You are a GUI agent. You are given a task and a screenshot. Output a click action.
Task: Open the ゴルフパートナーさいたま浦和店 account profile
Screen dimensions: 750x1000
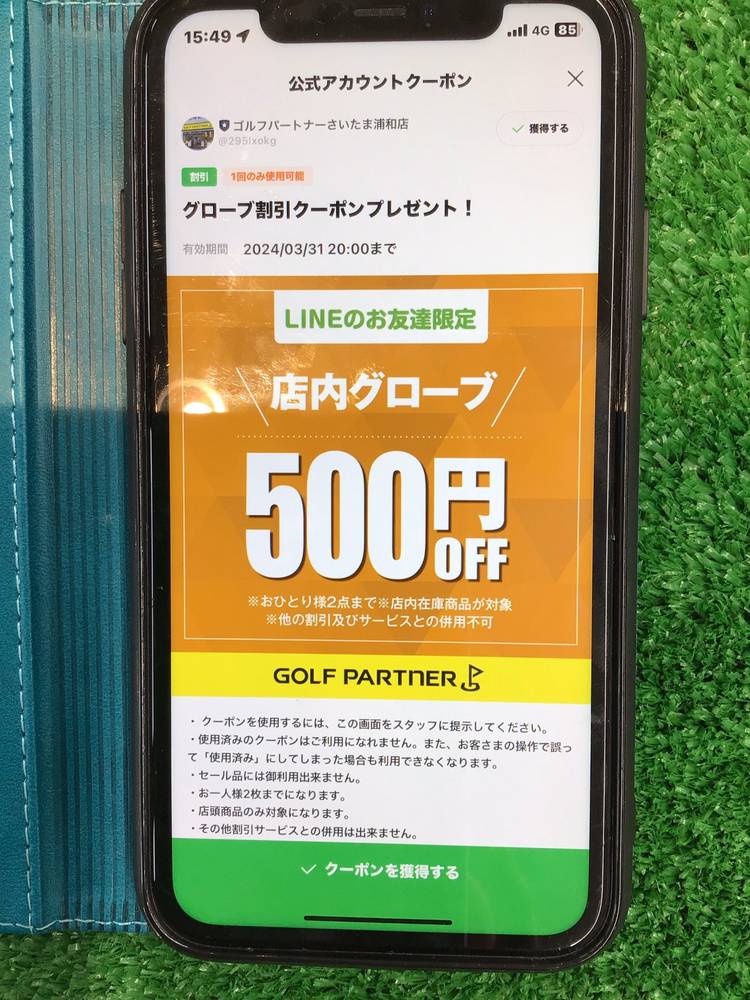318,126
